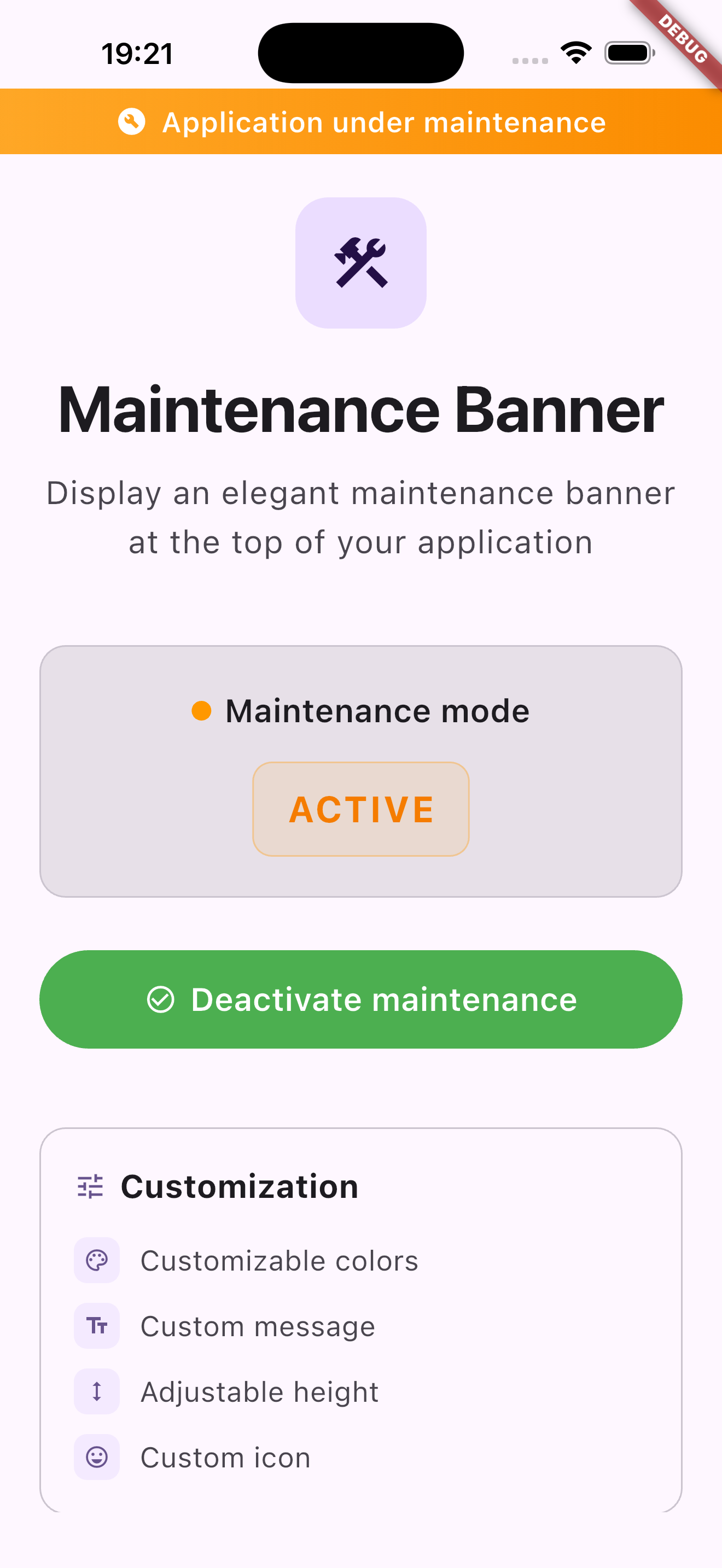Select the palette icon beside Customizable colors

[97, 1261]
